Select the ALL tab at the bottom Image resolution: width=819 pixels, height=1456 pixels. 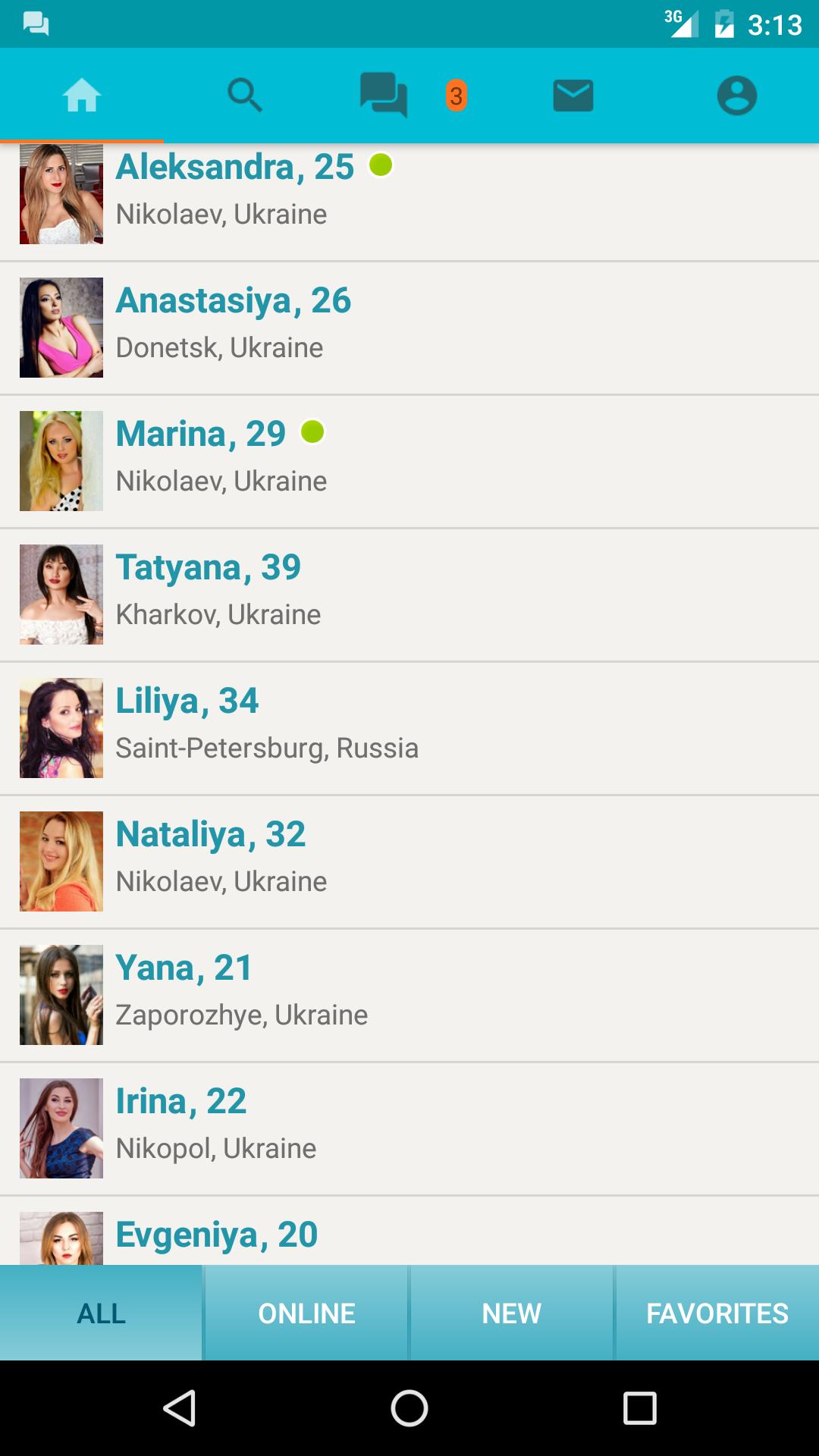tap(101, 1313)
